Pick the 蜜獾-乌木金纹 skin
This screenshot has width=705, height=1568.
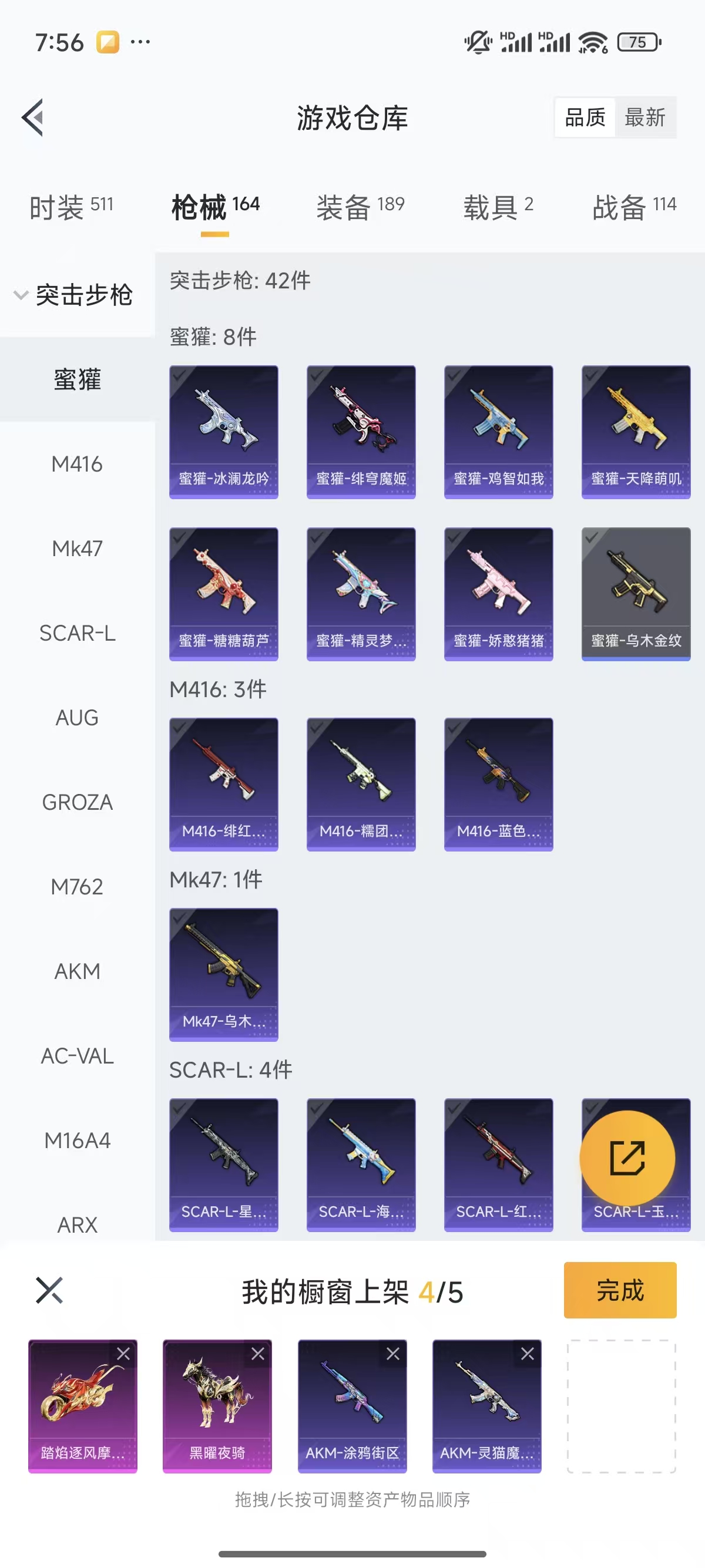636,594
